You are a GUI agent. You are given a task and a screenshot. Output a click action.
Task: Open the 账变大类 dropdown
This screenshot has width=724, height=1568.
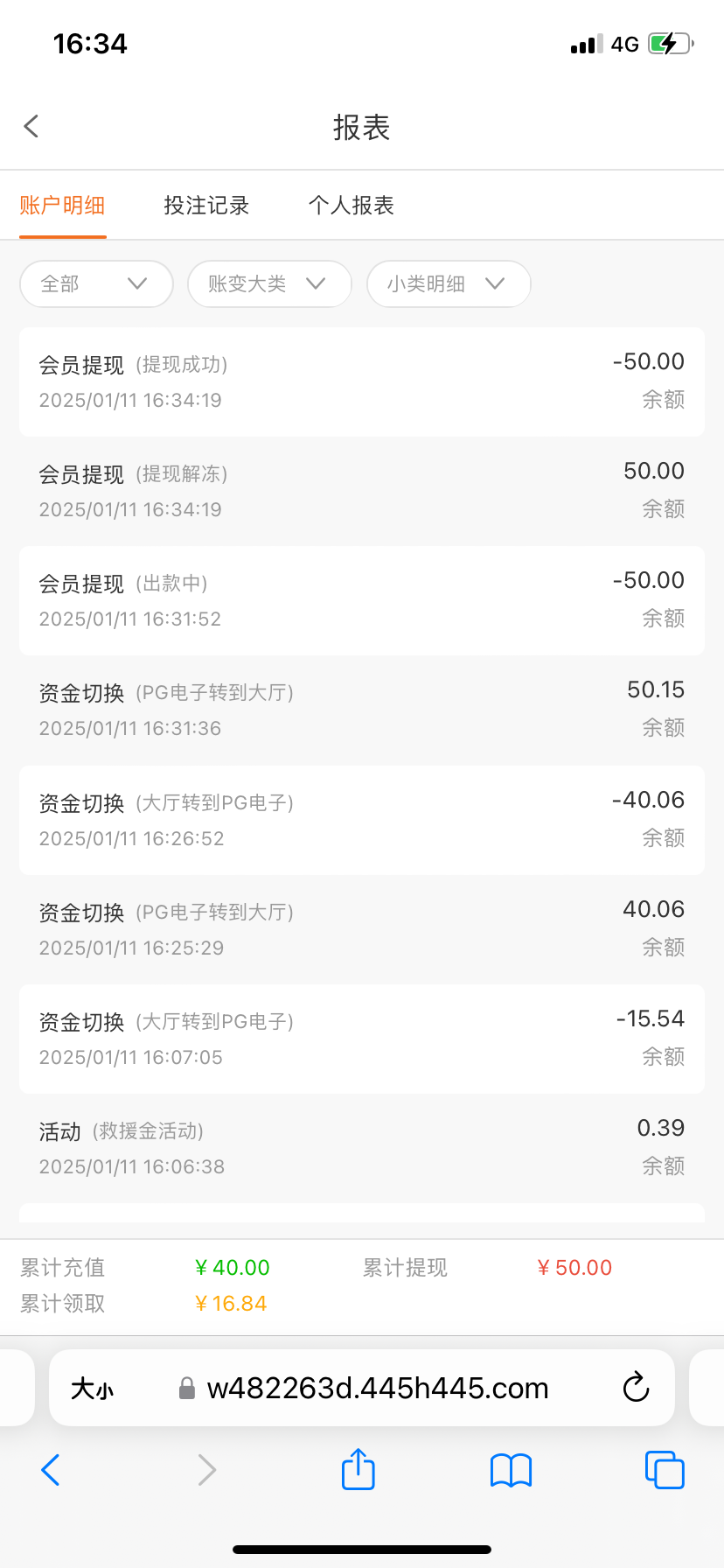(268, 283)
